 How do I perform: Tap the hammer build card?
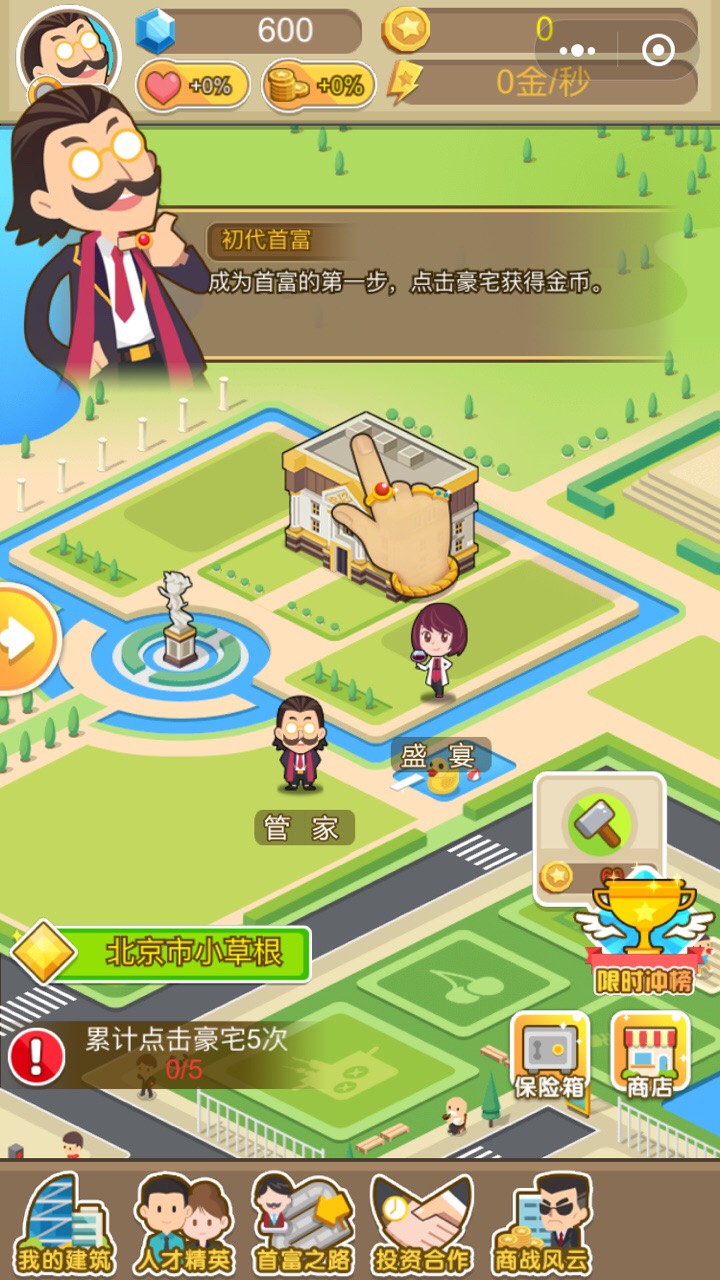click(599, 836)
